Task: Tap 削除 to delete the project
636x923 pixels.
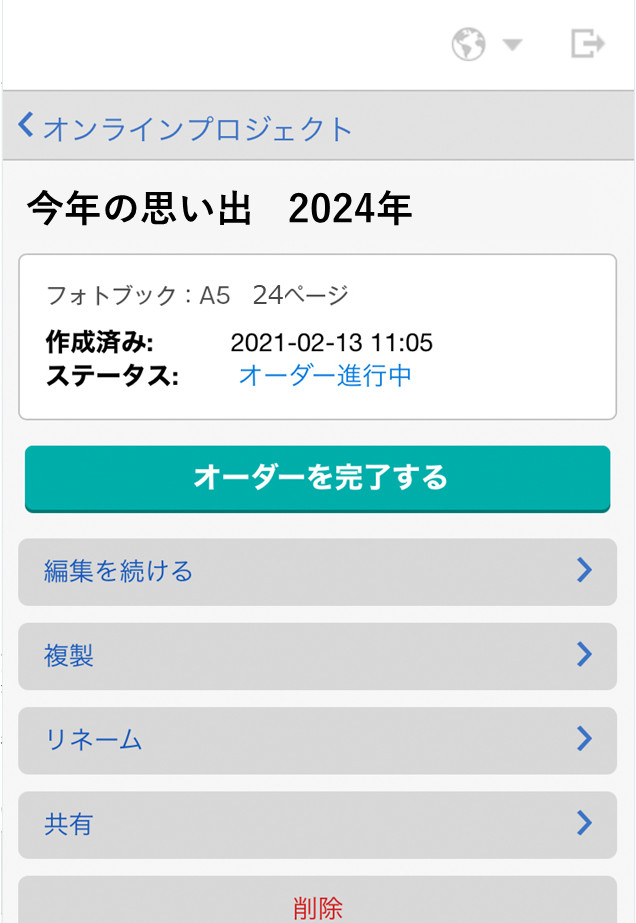Action: 317,906
